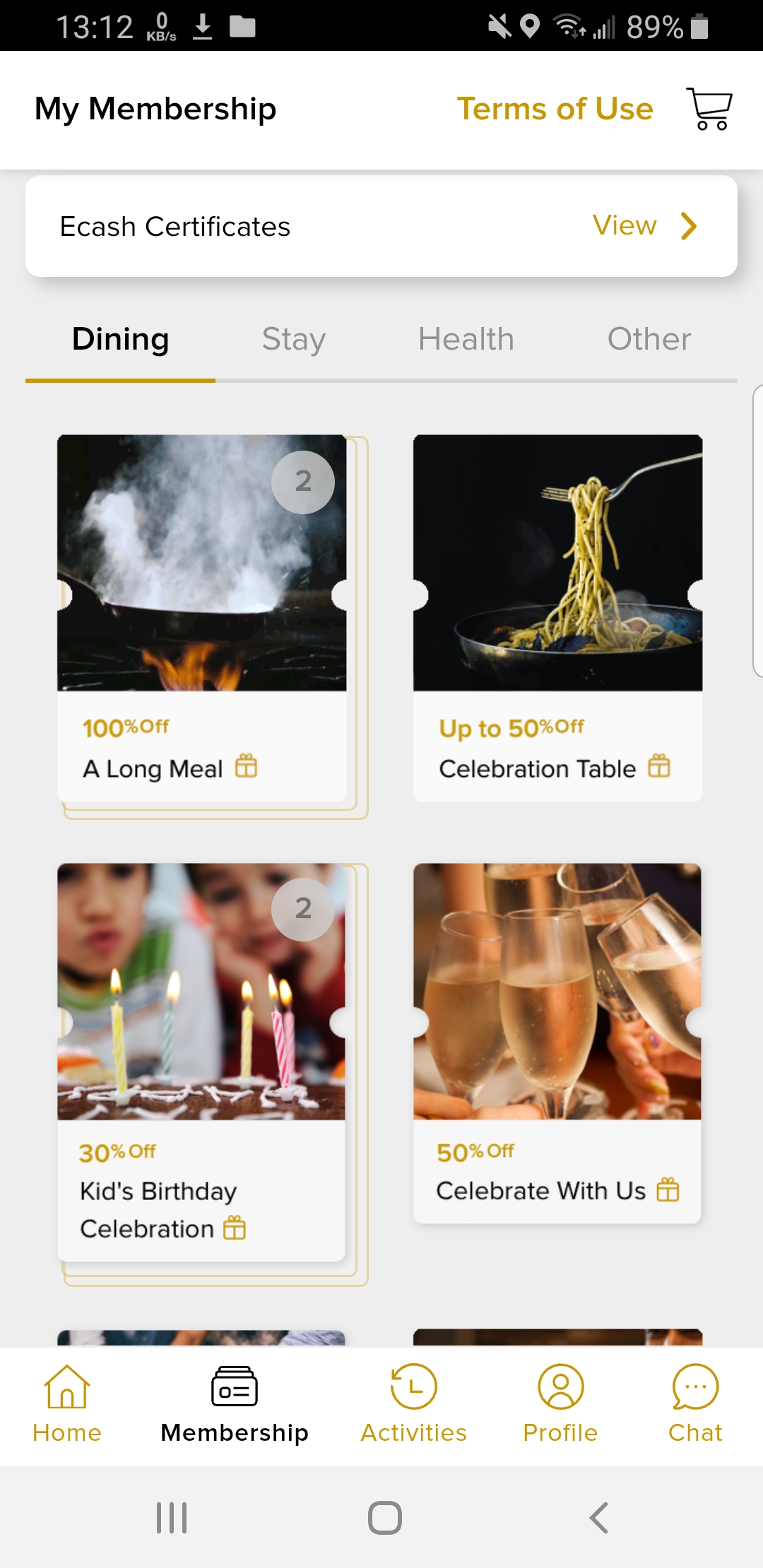Open recent apps from the navigation bar

tap(172, 1517)
